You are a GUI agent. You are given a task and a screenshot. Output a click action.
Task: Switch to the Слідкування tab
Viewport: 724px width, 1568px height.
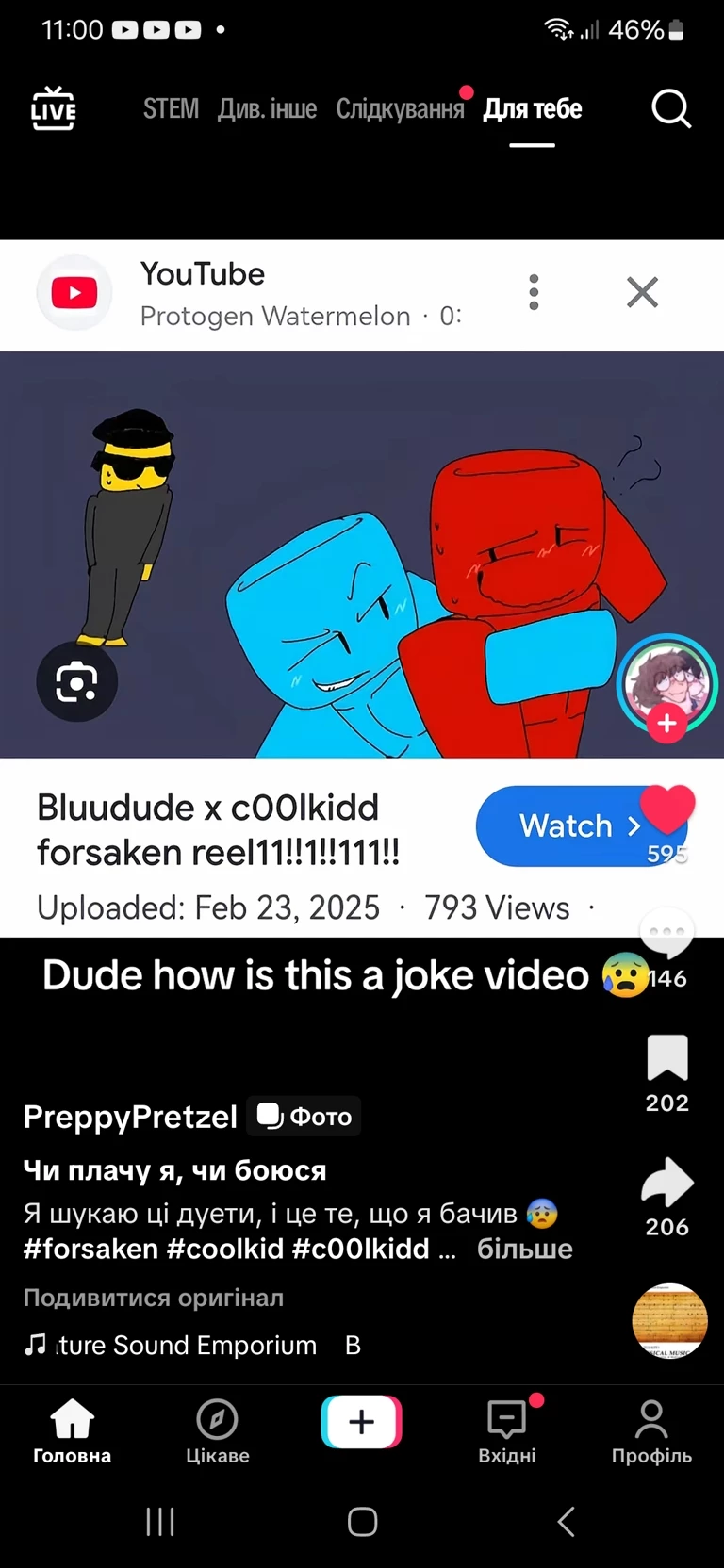[400, 109]
